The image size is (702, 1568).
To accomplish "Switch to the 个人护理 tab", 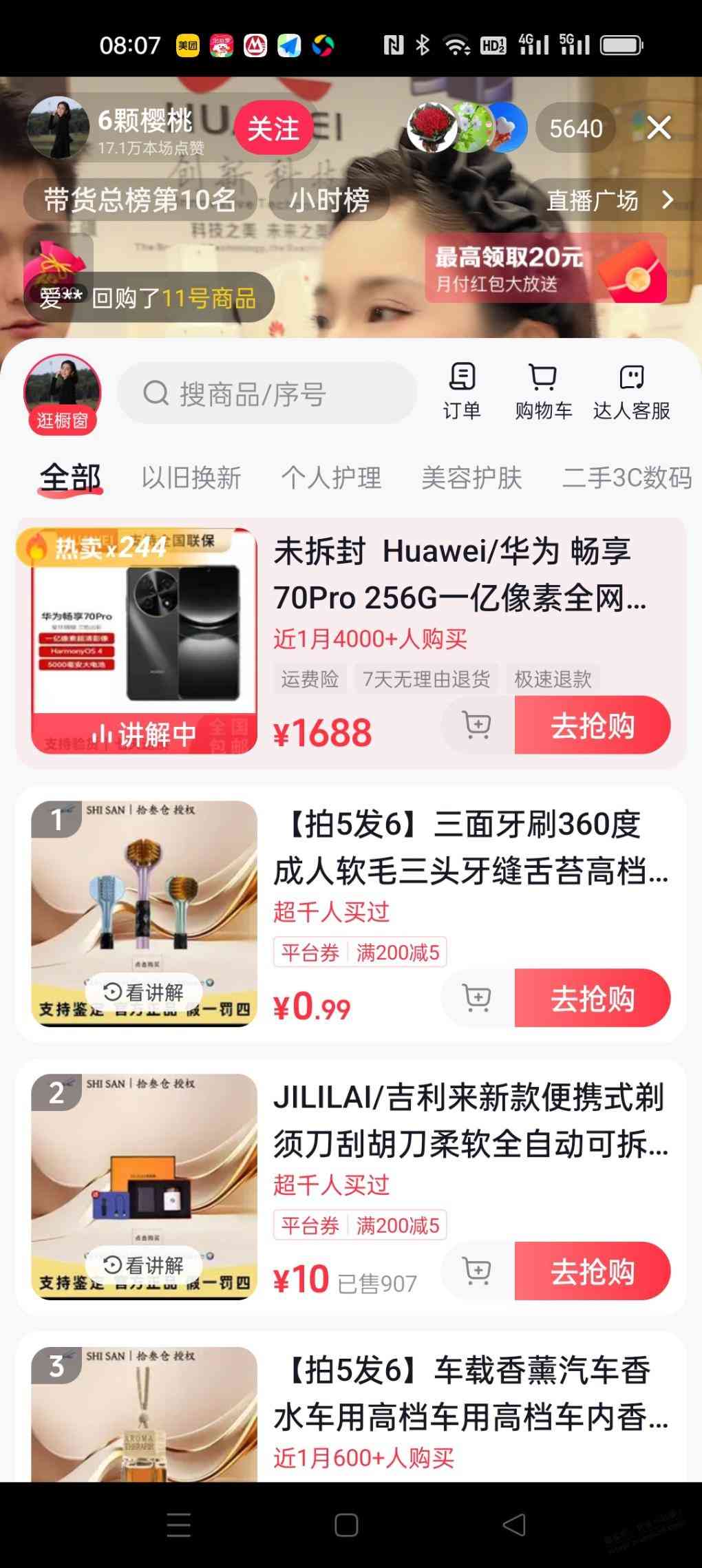I will pyautogui.click(x=331, y=477).
